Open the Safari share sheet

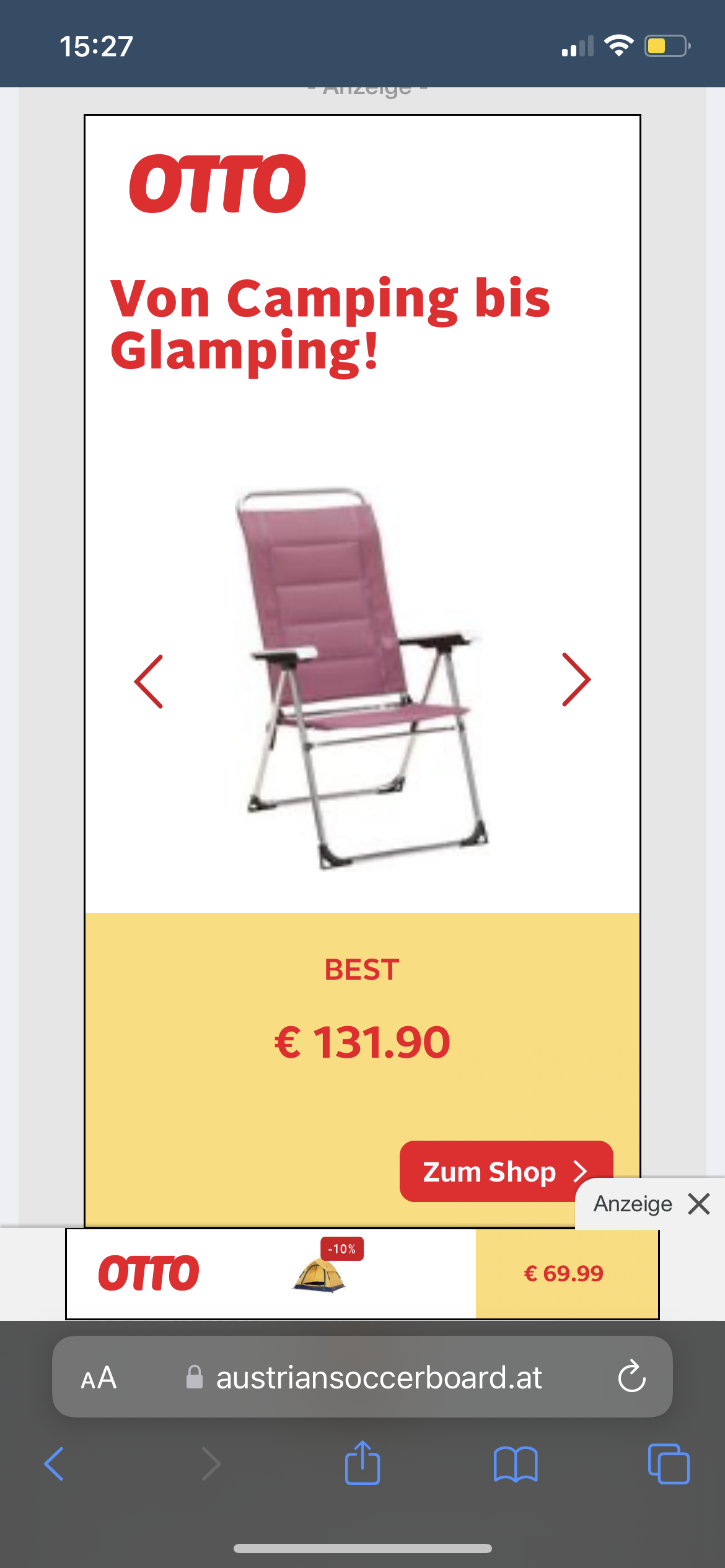pyautogui.click(x=362, y=1463)
